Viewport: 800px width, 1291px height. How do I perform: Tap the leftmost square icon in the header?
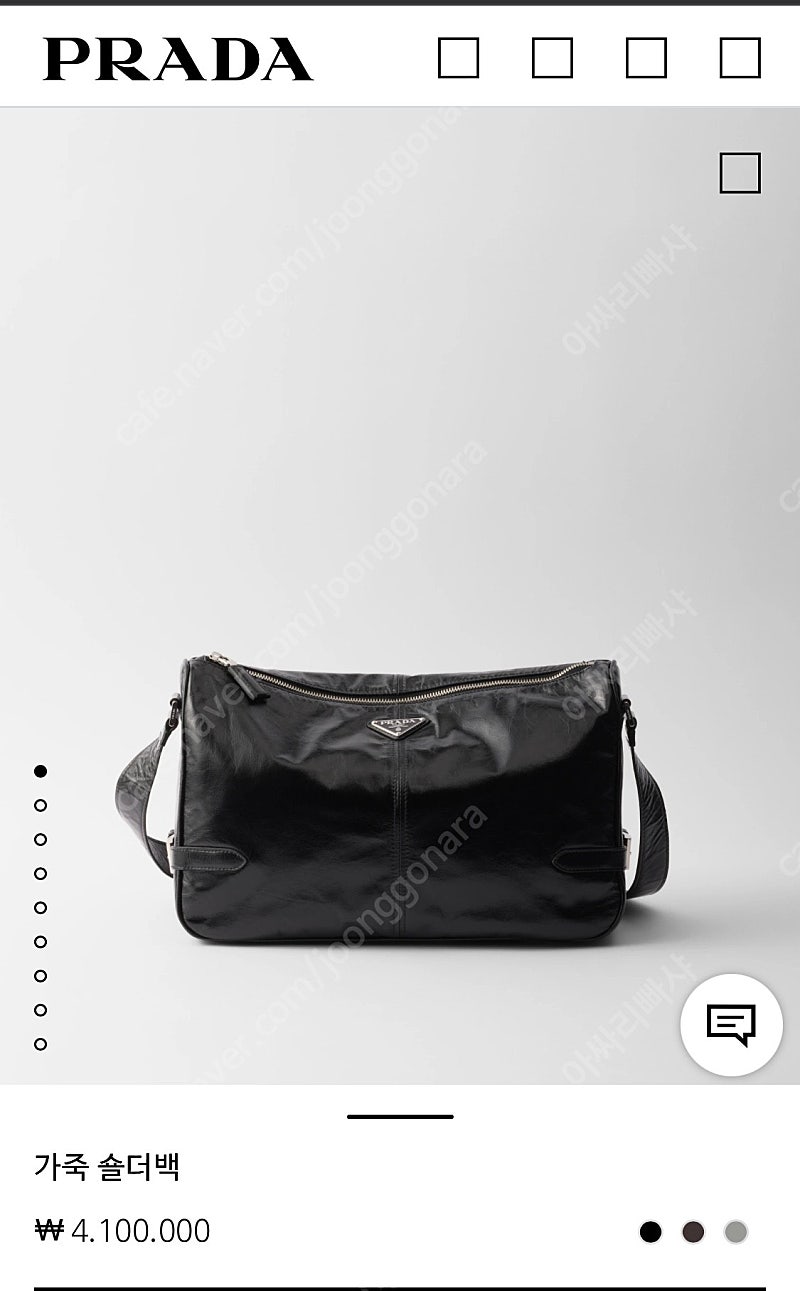point(459,57)
